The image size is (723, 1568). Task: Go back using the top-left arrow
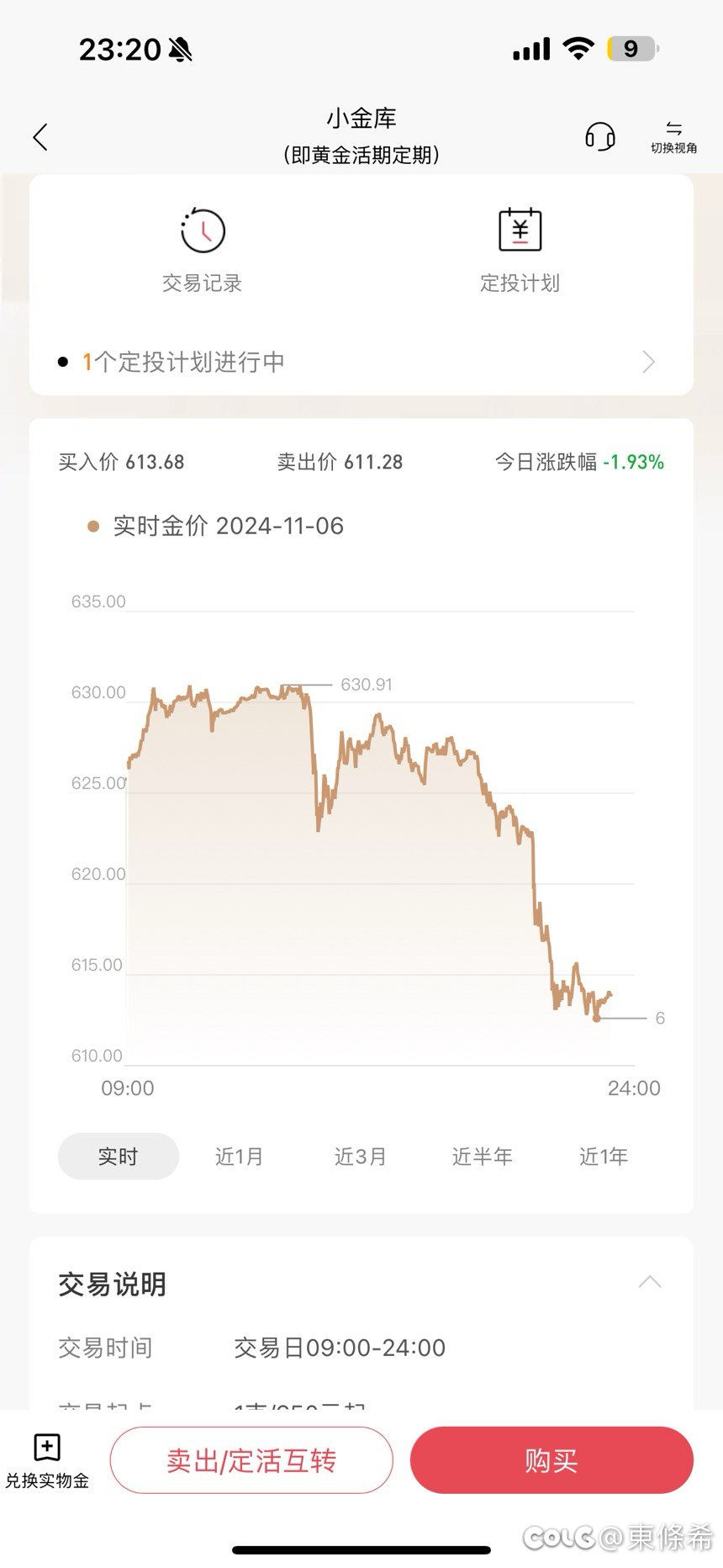pyautogui.click(x=40, y=136)
